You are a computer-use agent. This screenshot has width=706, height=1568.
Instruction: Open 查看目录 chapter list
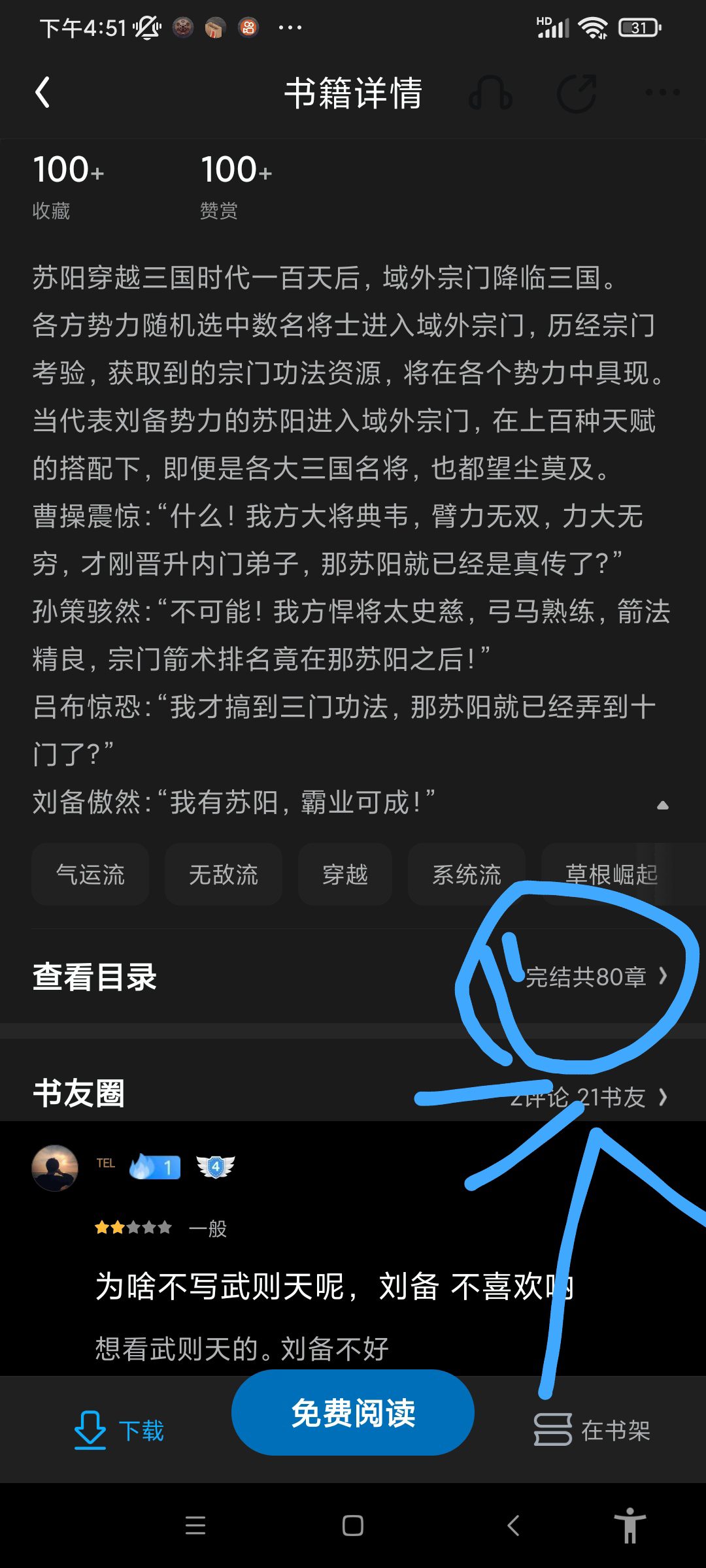pos(353,977)
